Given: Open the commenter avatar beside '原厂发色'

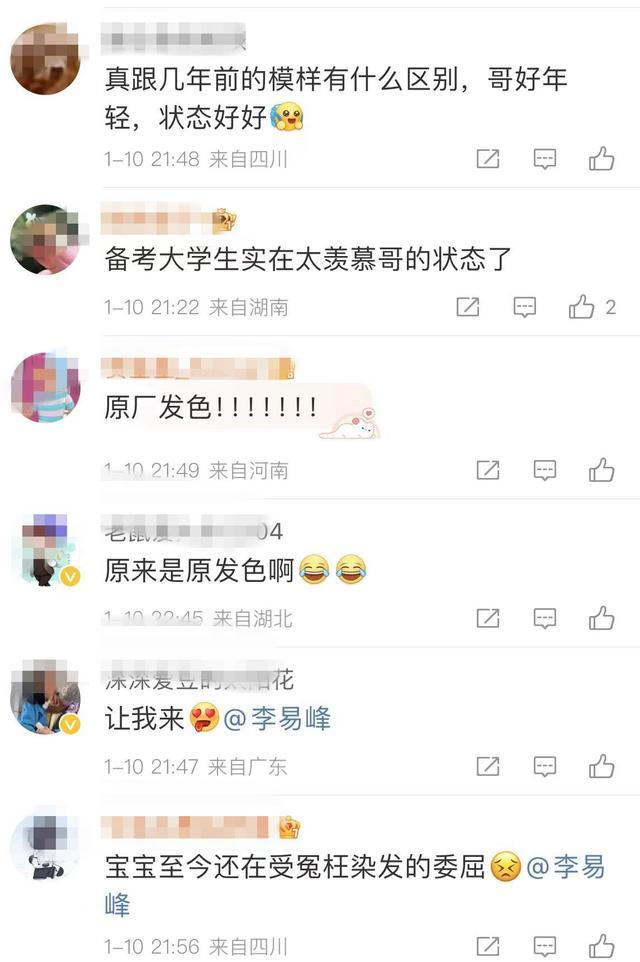Looking at the screenshot, I should [44, 388].
